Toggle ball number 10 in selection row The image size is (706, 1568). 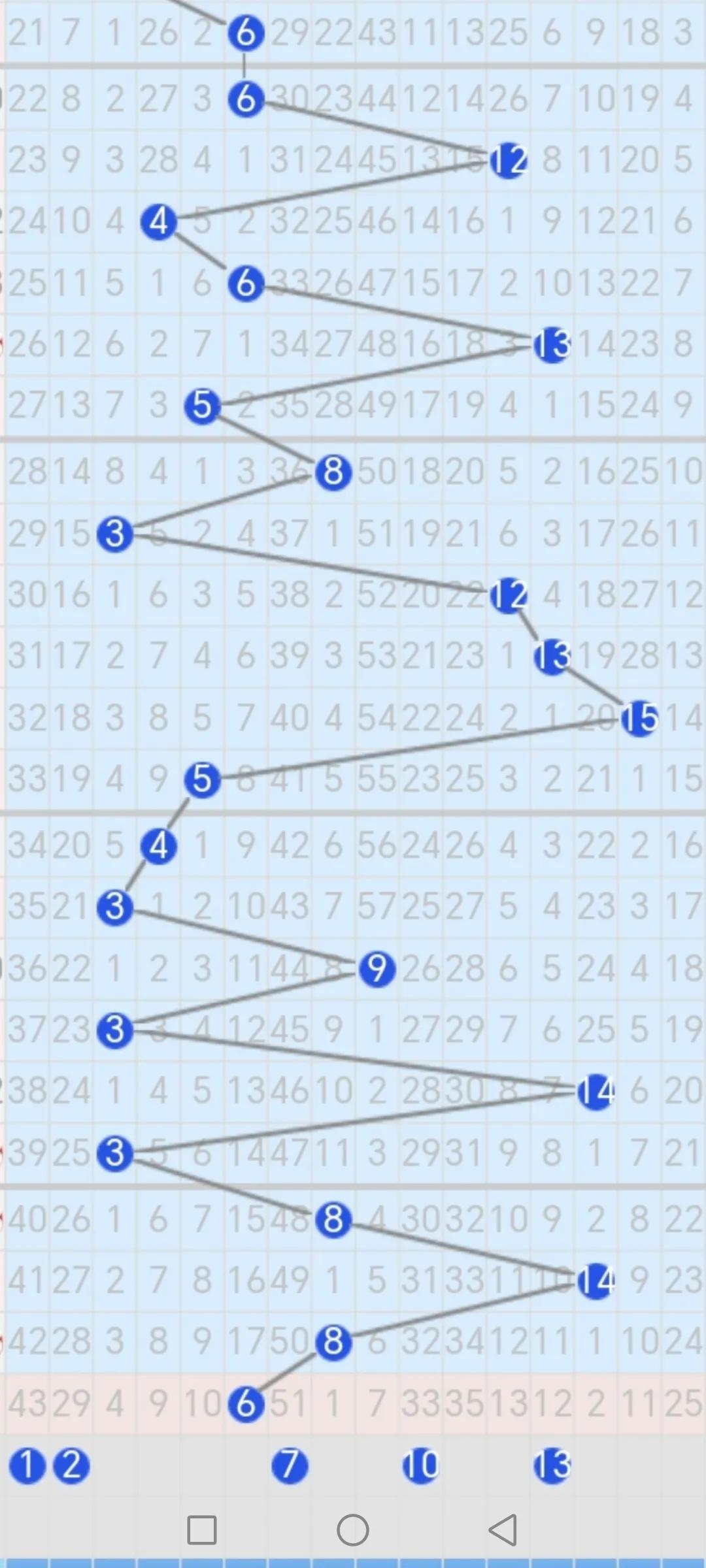coord(420,1465)
